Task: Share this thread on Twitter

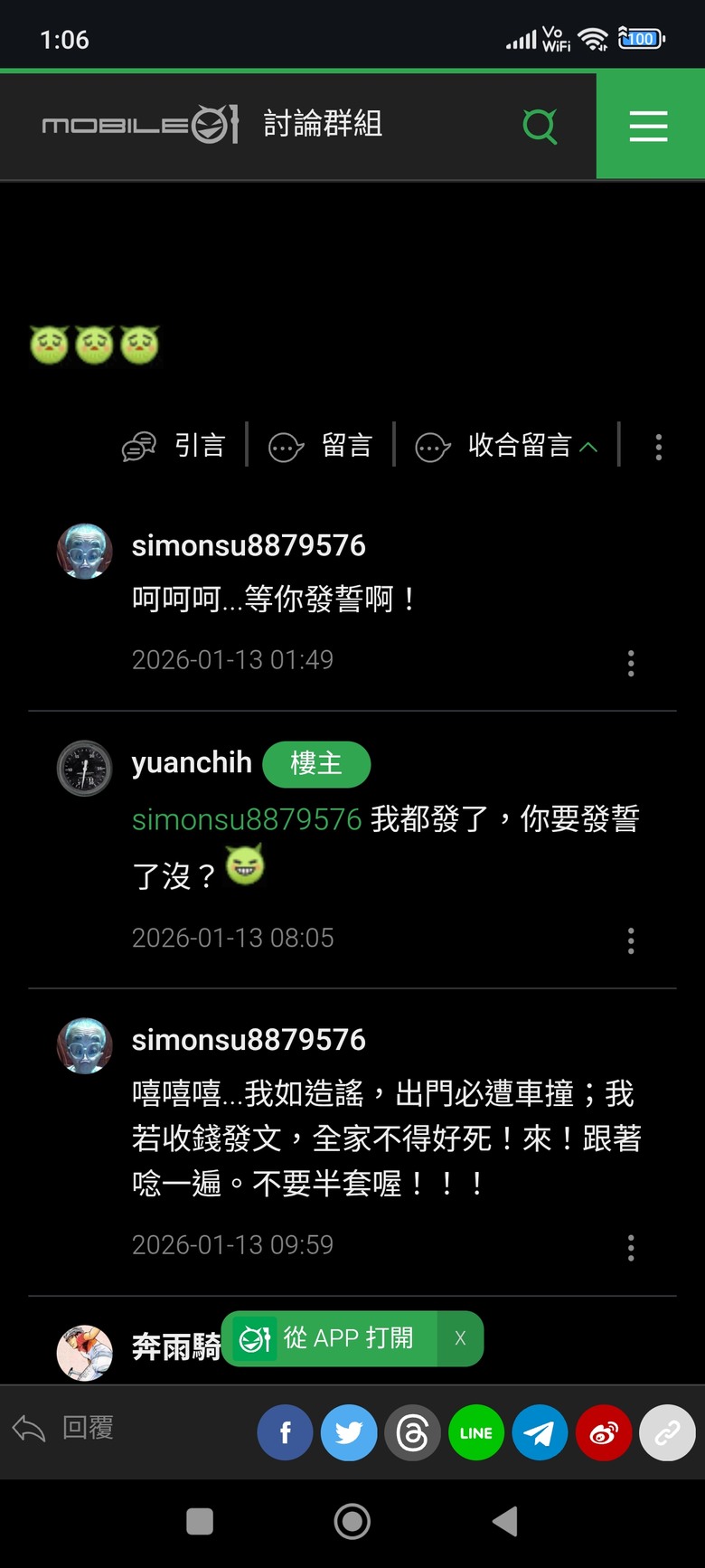Action: pyautogui.click(x=349, y=1432)
